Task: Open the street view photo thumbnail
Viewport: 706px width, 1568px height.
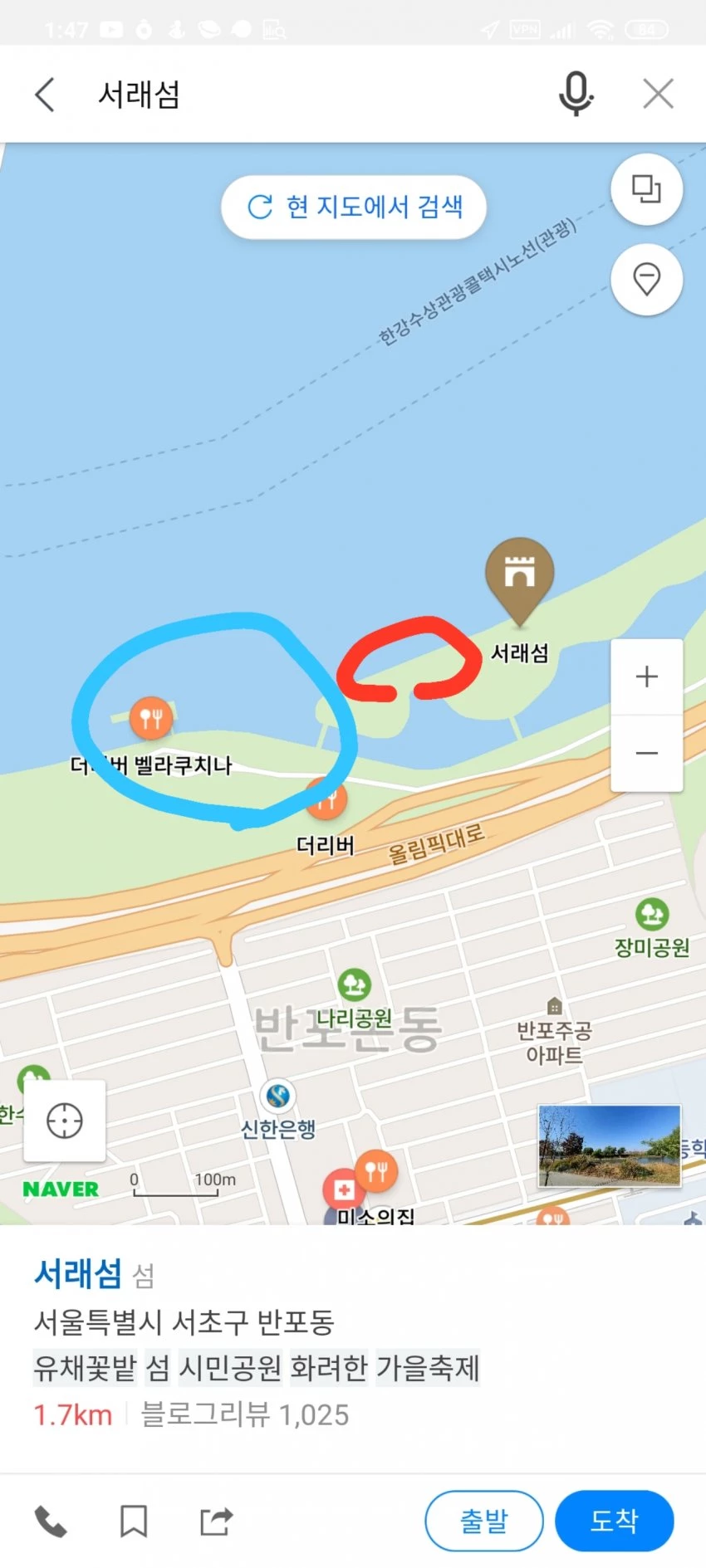Action: click(609, 1145)
